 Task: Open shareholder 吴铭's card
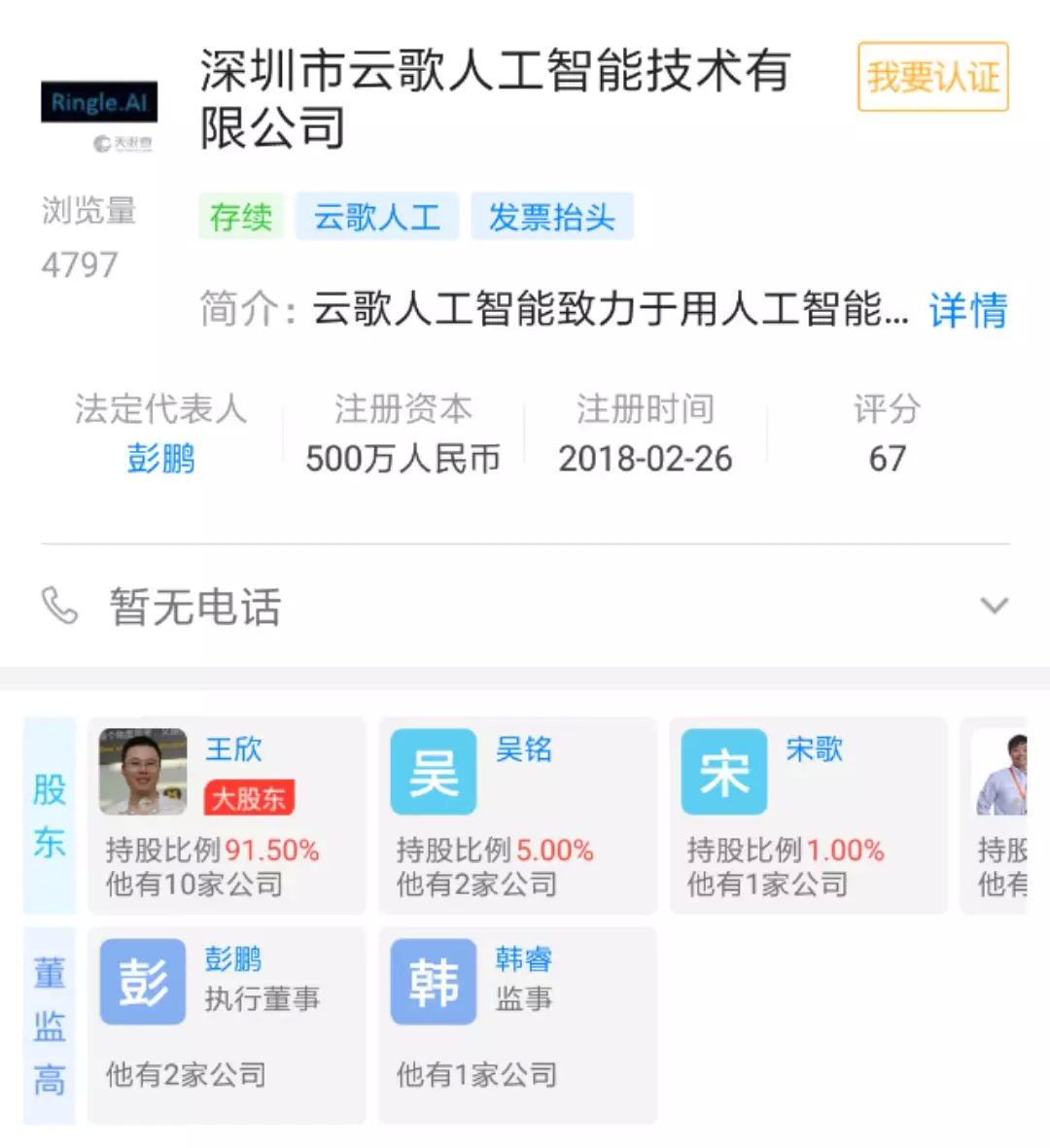(516, 817)
